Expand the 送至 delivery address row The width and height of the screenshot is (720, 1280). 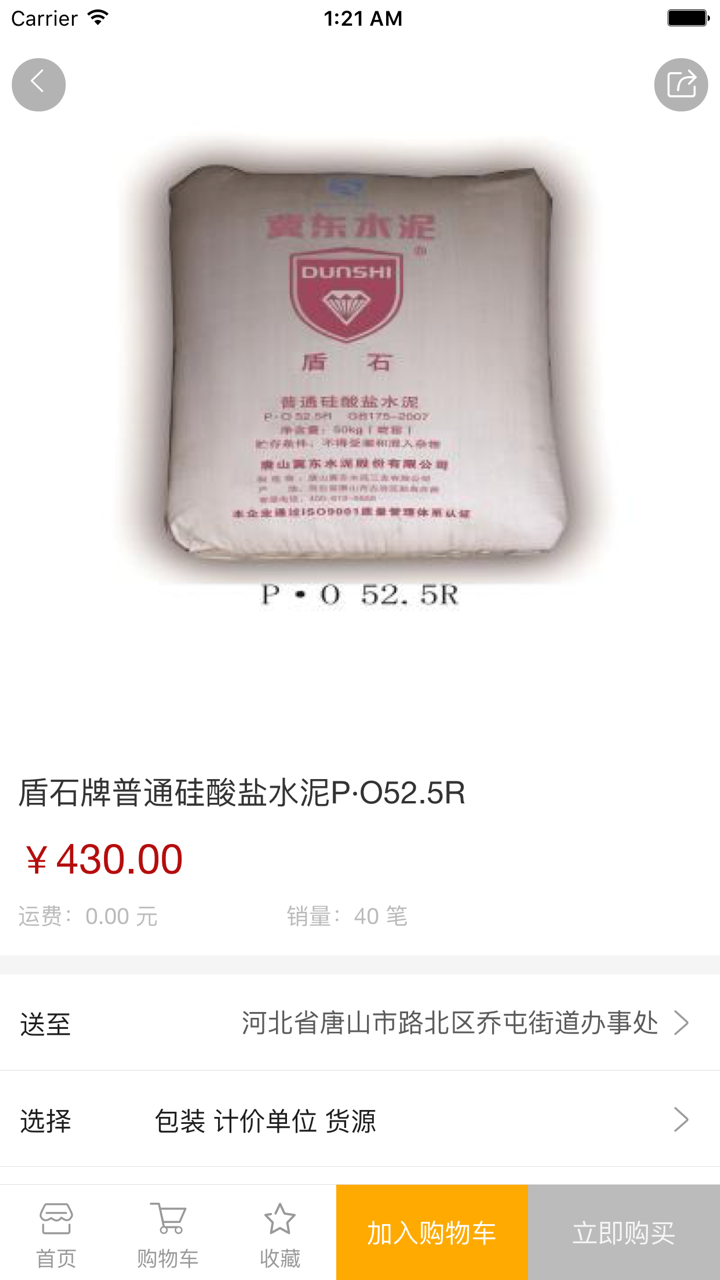click(360, 1024)
